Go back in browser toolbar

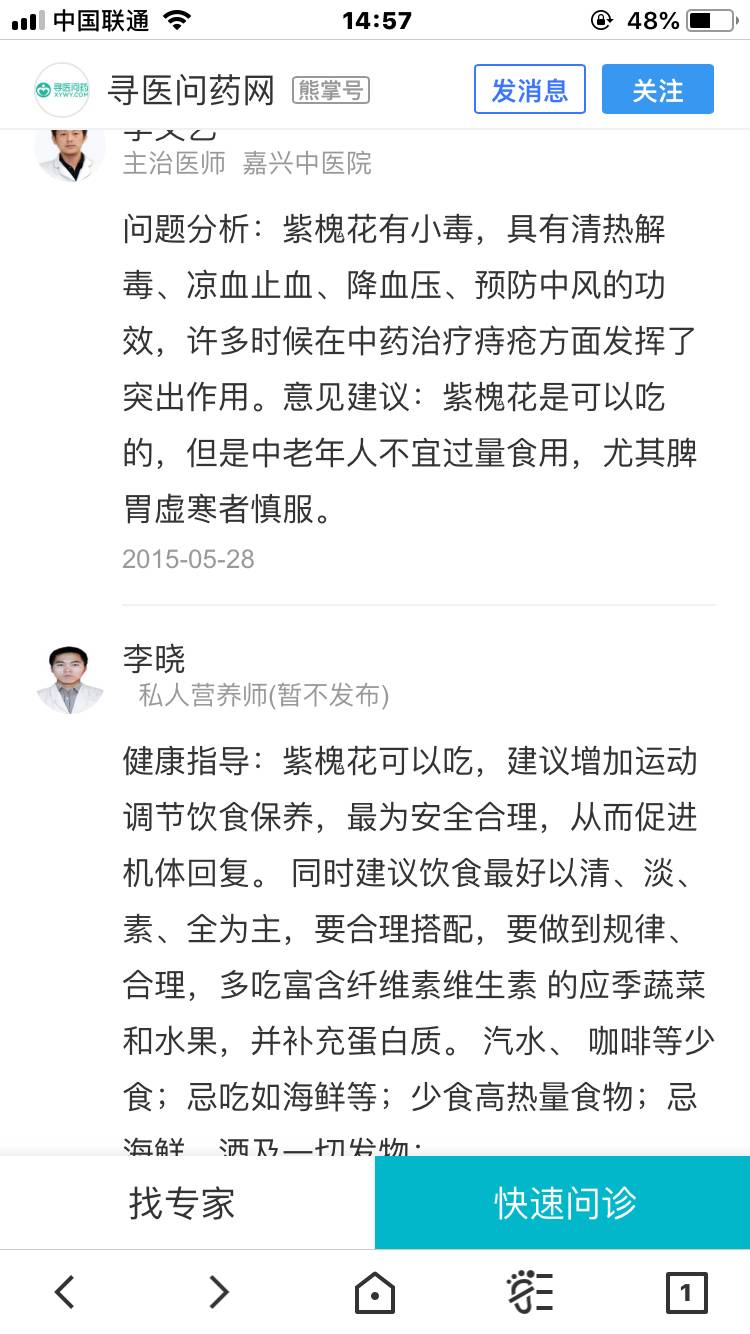tap(65, 1292)
